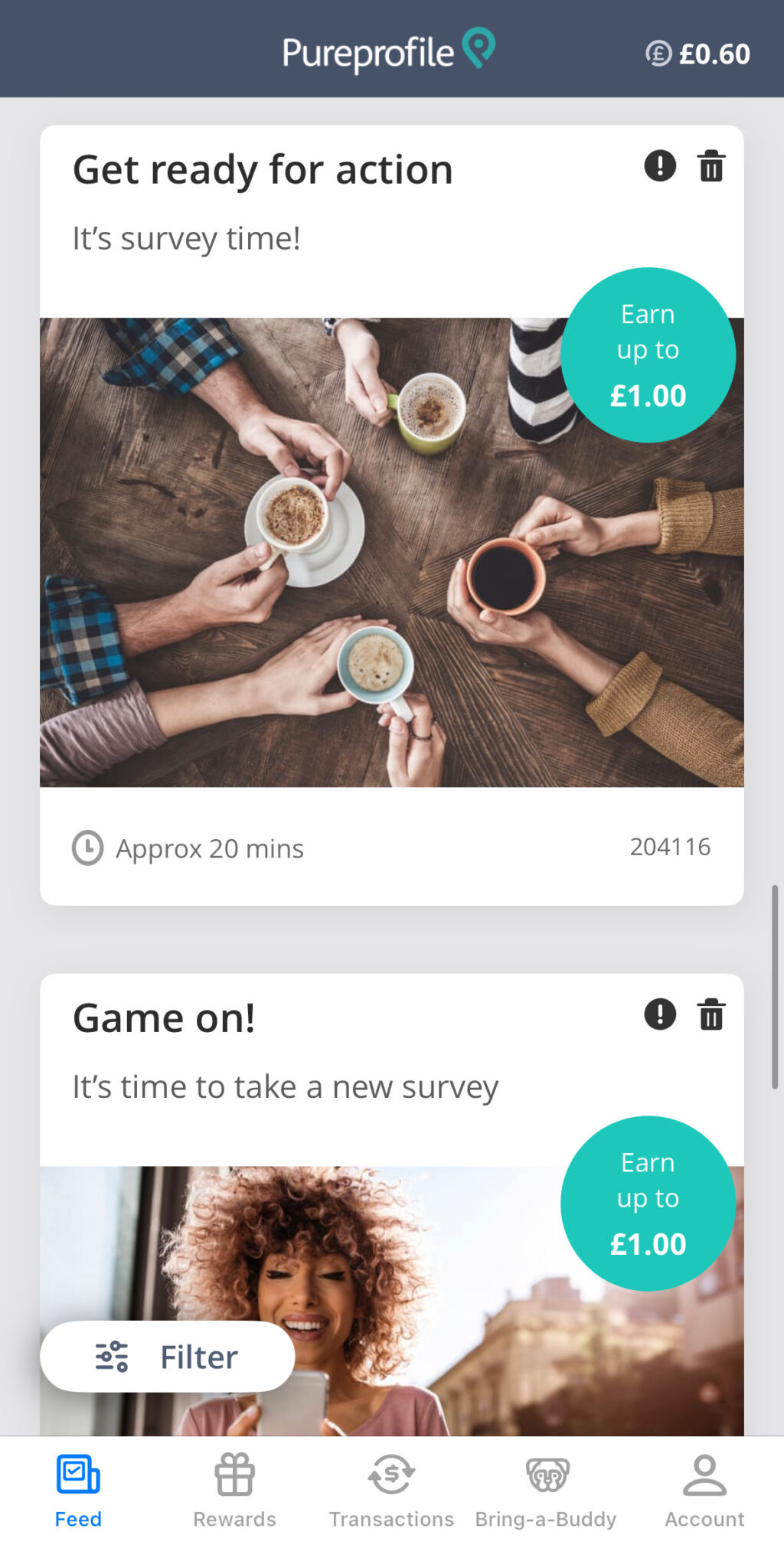This screenshot has height=1568, width=784.
Task: Tap the £0.60 balance in the header
Action: (x=714, y=54)
